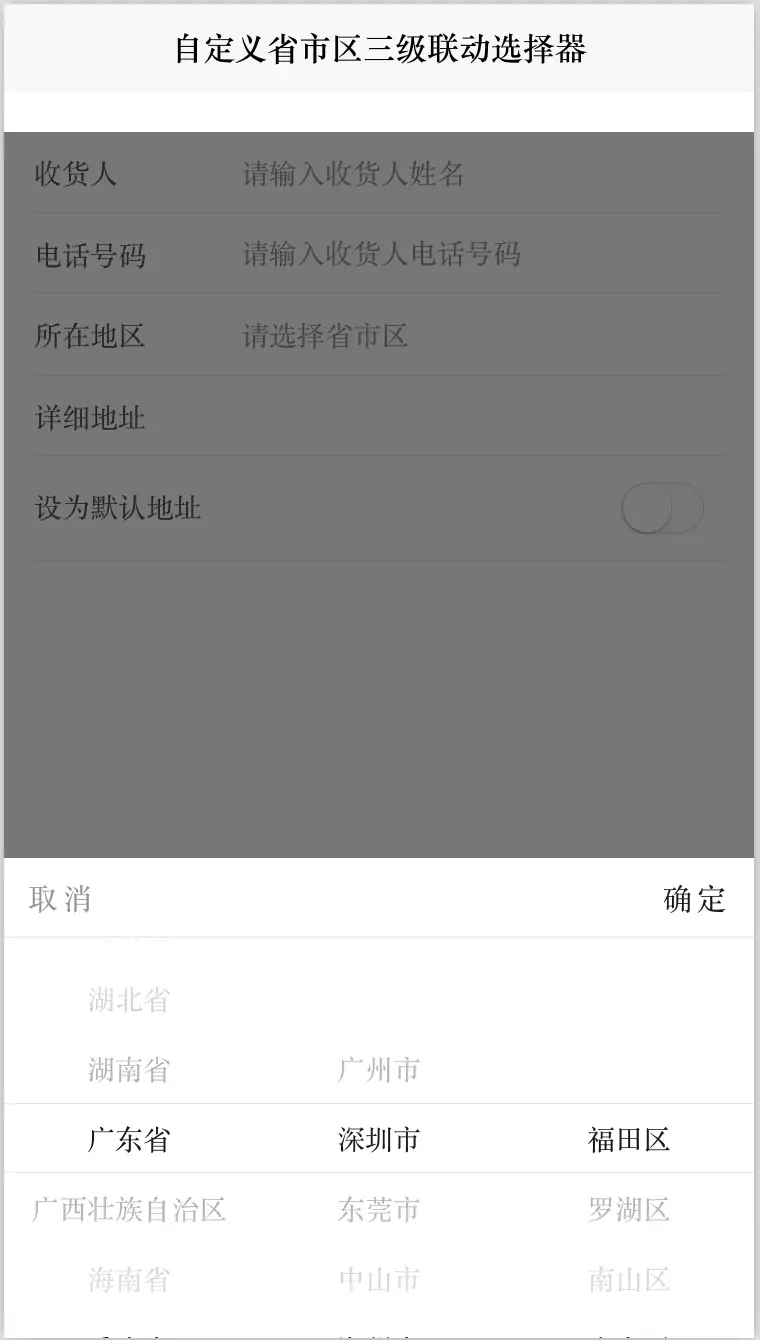
Task: Pick 中山市 in the city column
Action: 379,1279
